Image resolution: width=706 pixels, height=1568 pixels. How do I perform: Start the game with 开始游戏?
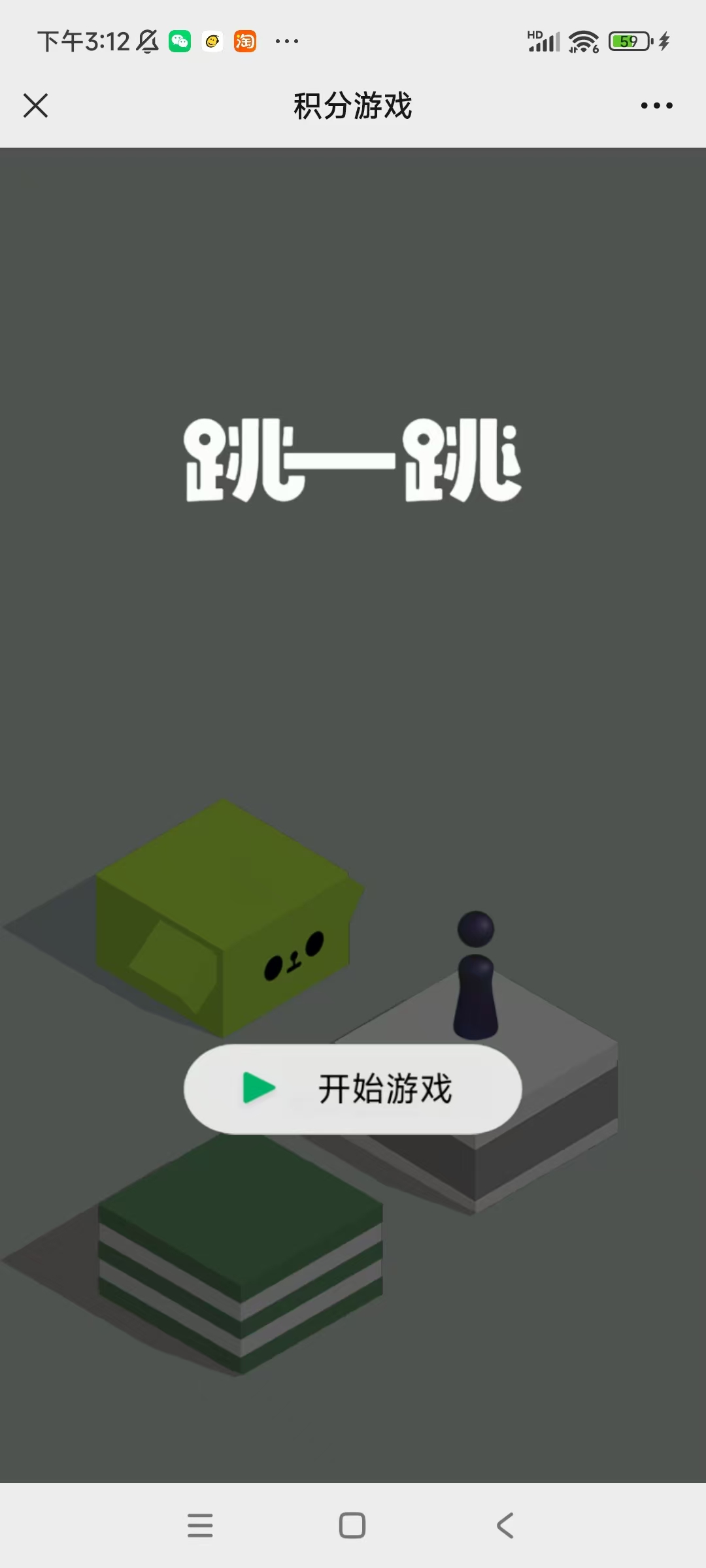pos(352,1088)
